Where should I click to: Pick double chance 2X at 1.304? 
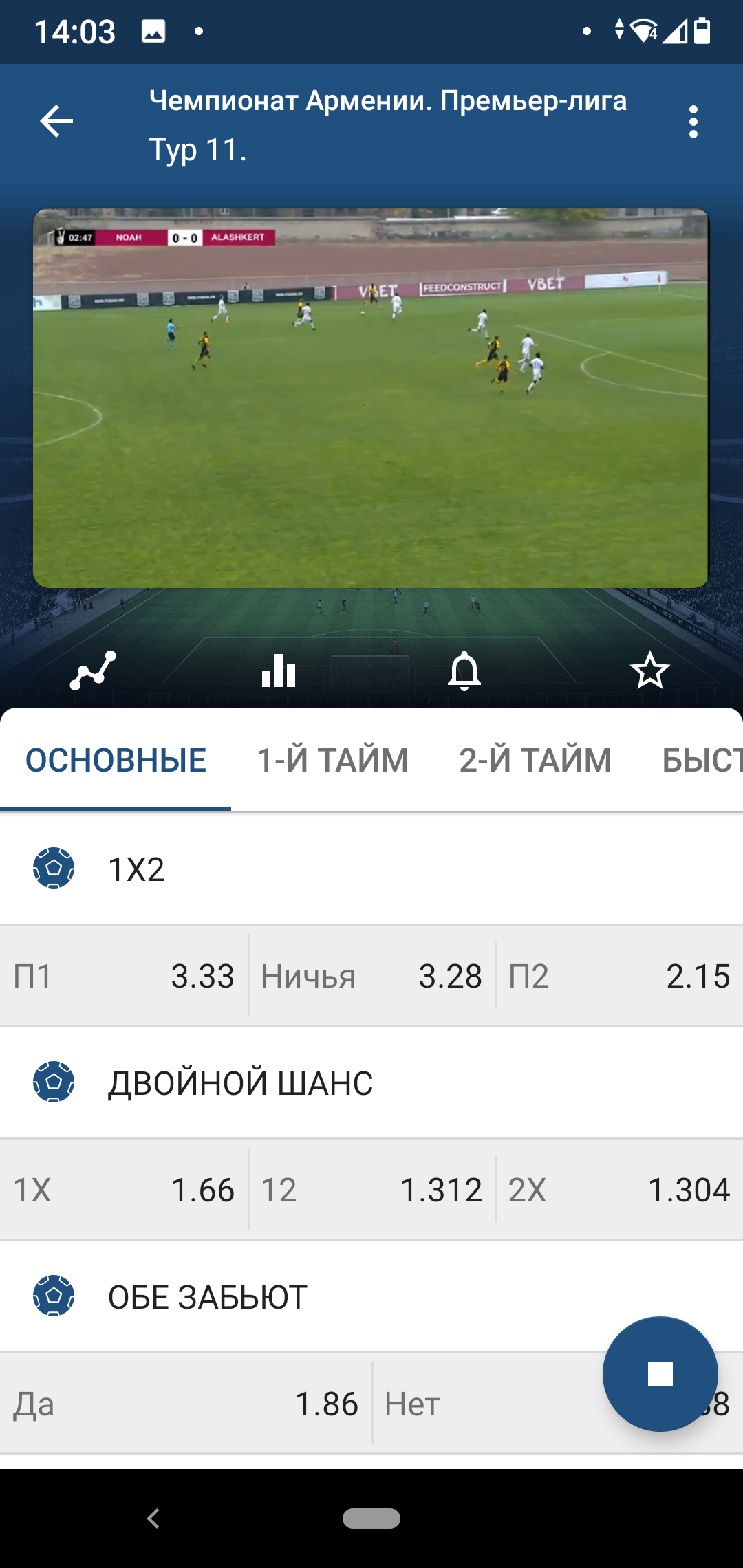point(619,1190)
